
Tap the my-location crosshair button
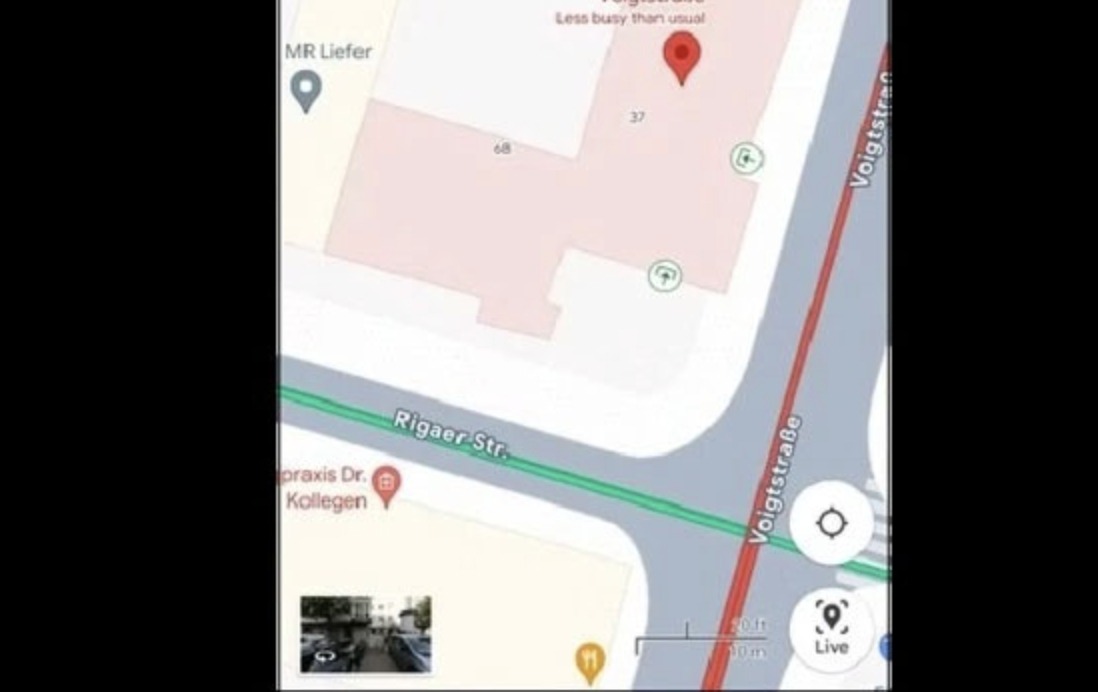[x=832, y=523]
